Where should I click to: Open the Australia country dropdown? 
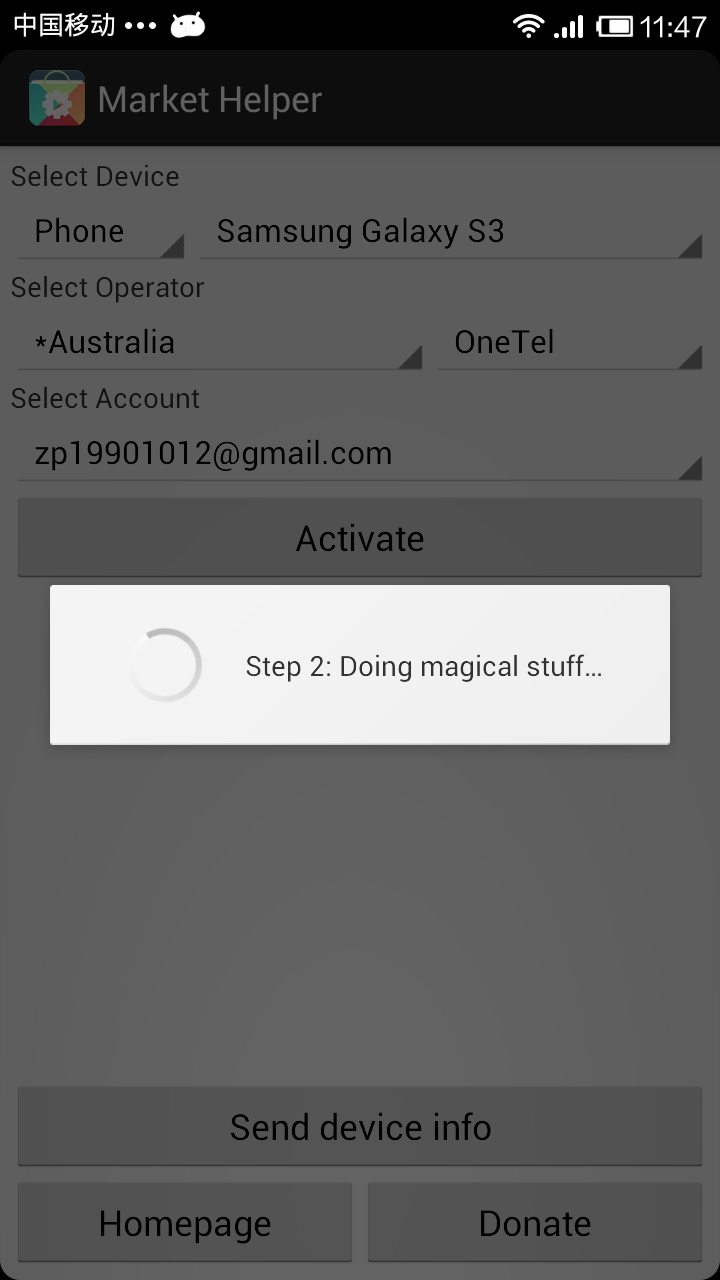[x=220, y=343]
